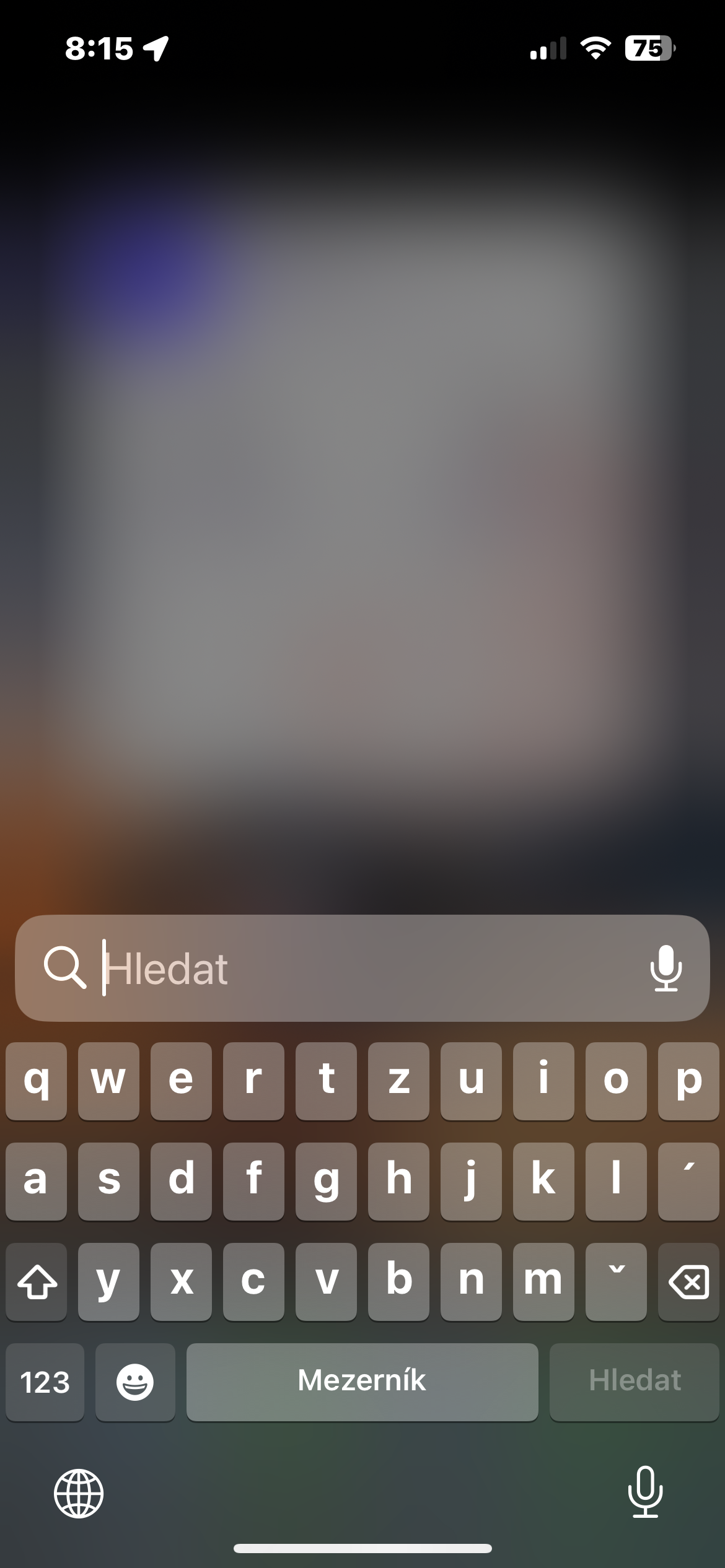Image resolution: width=725 pixels, height=1568 pixels.
Task: Tap the Mezerník space key
Action: [x=362, y=1382]
